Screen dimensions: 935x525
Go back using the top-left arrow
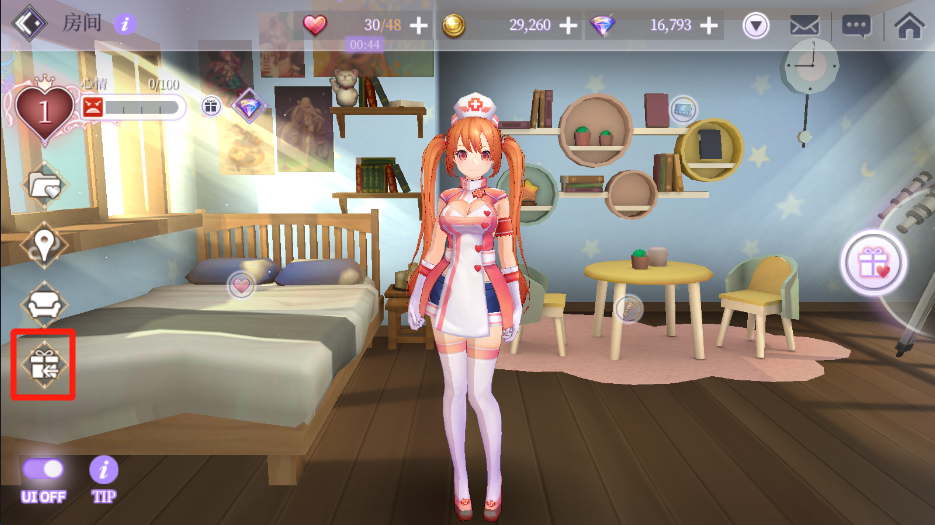click(x=28, y=22)
